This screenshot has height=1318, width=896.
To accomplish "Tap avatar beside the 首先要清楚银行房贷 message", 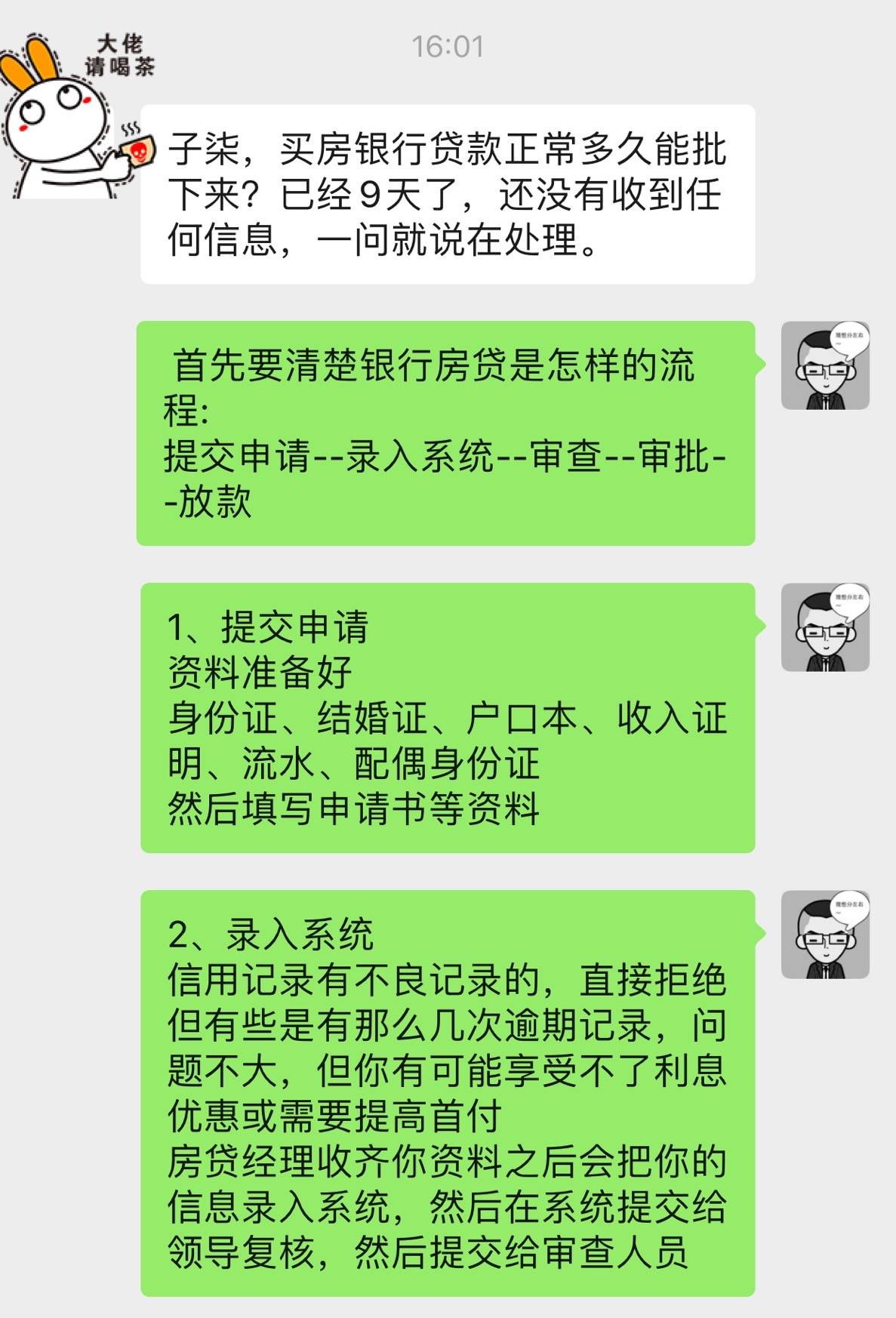I will (x=825, y=365).
